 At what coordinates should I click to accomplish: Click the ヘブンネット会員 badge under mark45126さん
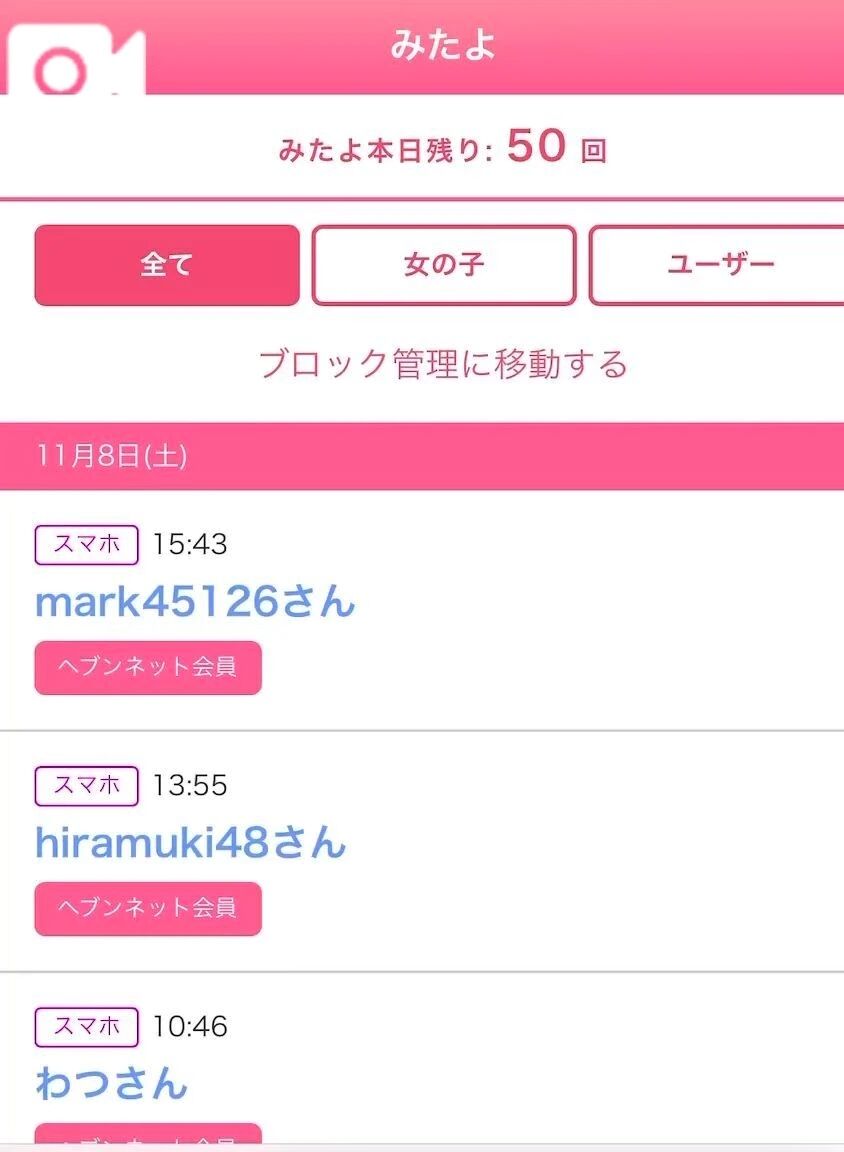147,667
